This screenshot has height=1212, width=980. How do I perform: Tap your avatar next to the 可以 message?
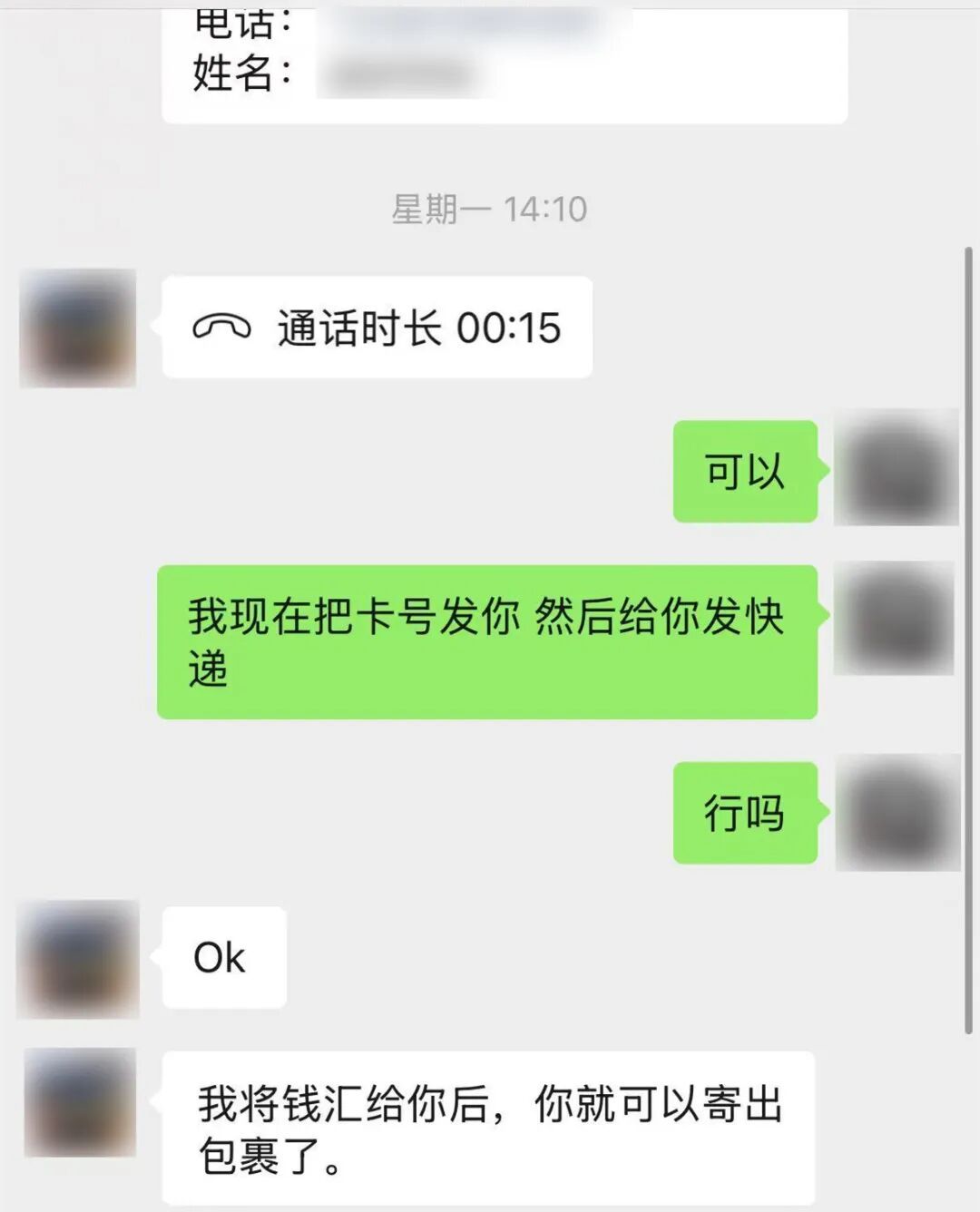click(896, 468)
